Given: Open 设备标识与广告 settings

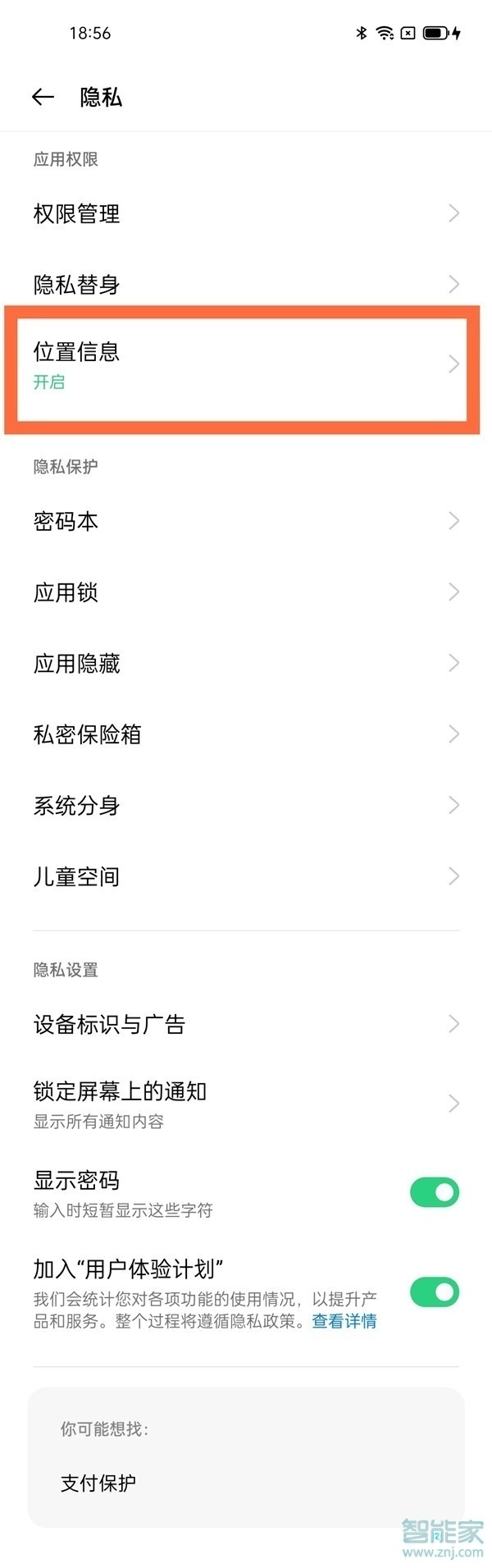Looking at the screenshot, I should 246,1024.
